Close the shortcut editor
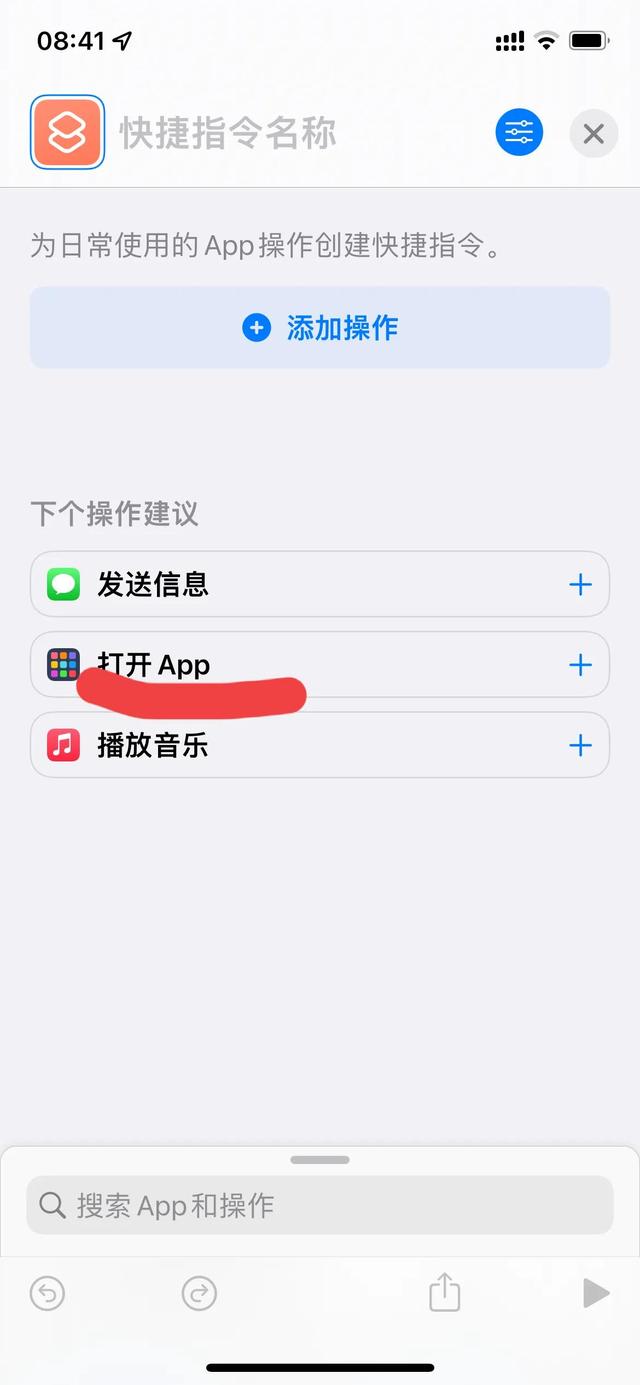This screenshot has height=1385, width=640. pyautogui.click(x=593, y=133)
